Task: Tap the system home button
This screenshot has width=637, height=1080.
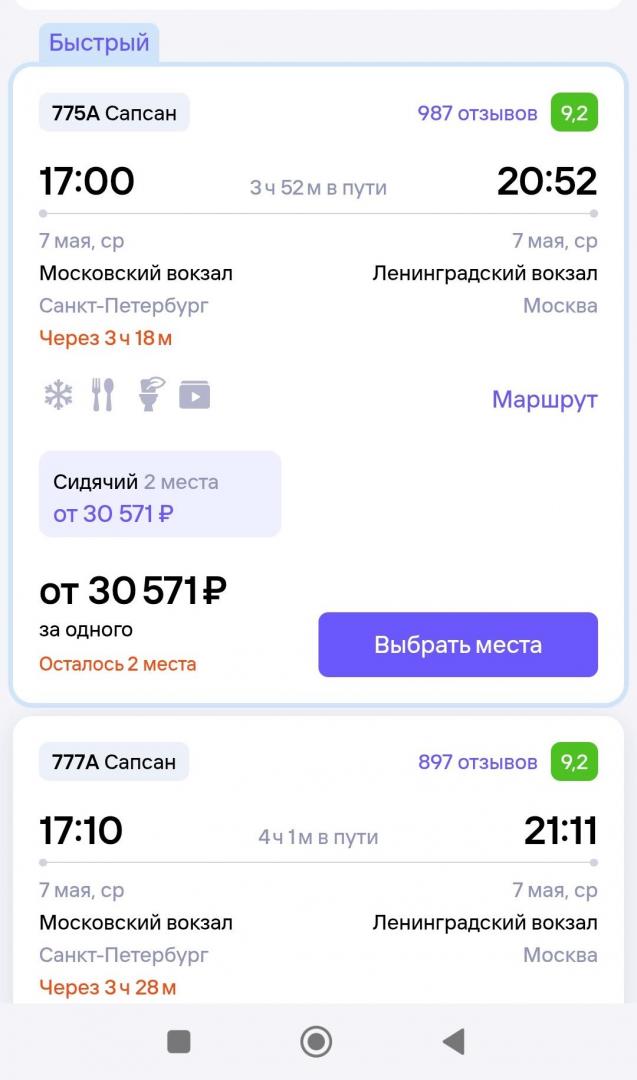Action: click(x=316, y=1041)
